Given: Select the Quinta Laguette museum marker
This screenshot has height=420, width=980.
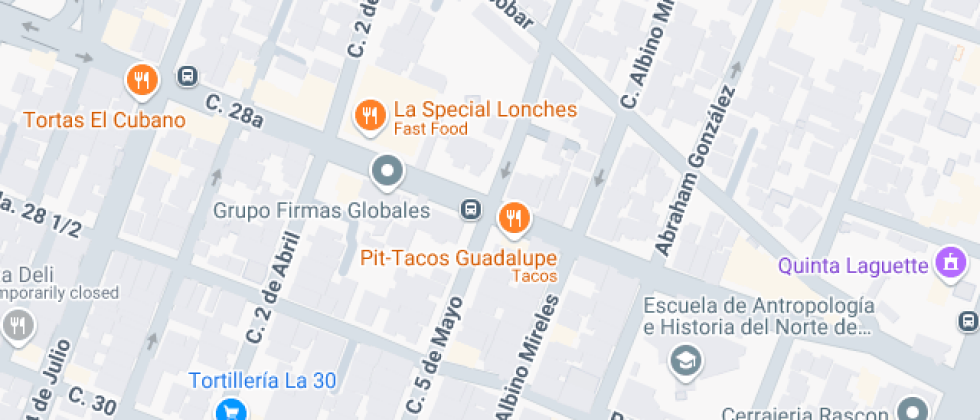Looking at the screenshot, I should (x=950, y=263).
